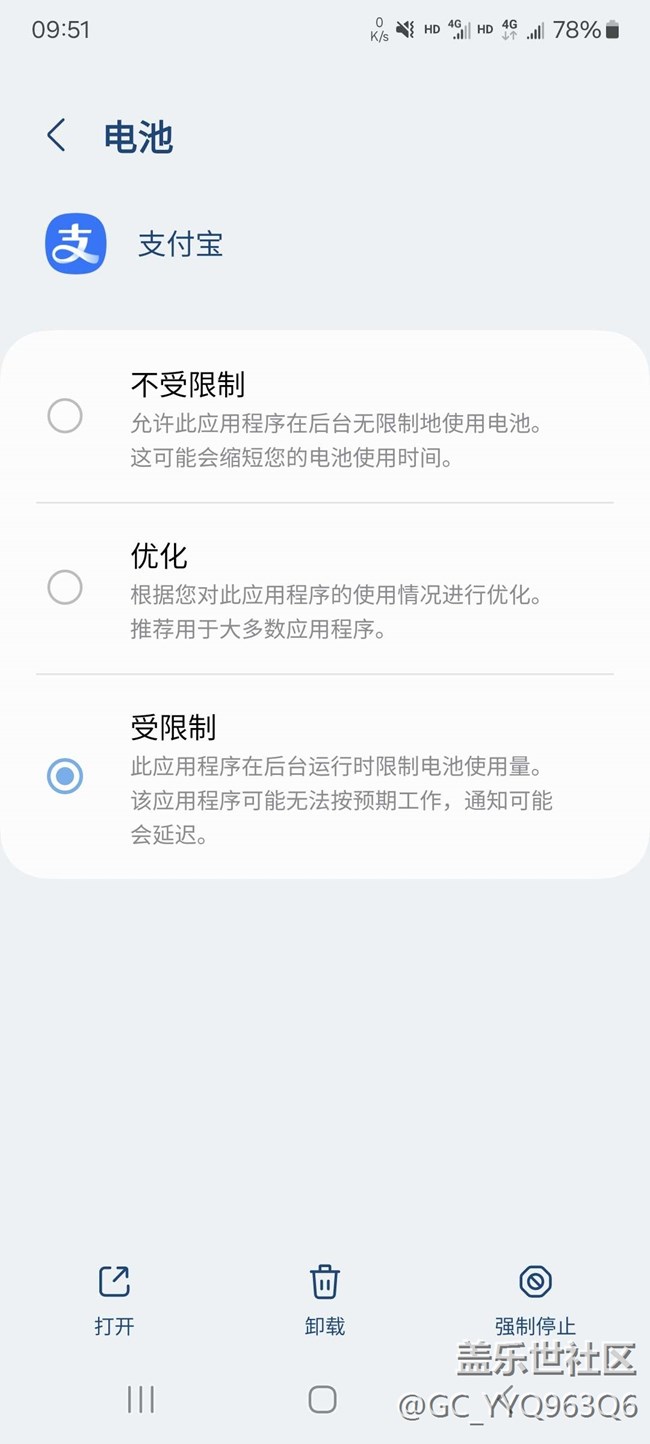Screen dimensions: 650x1444
Task: Go to the home screen
Action: [x=322, y=1399]
